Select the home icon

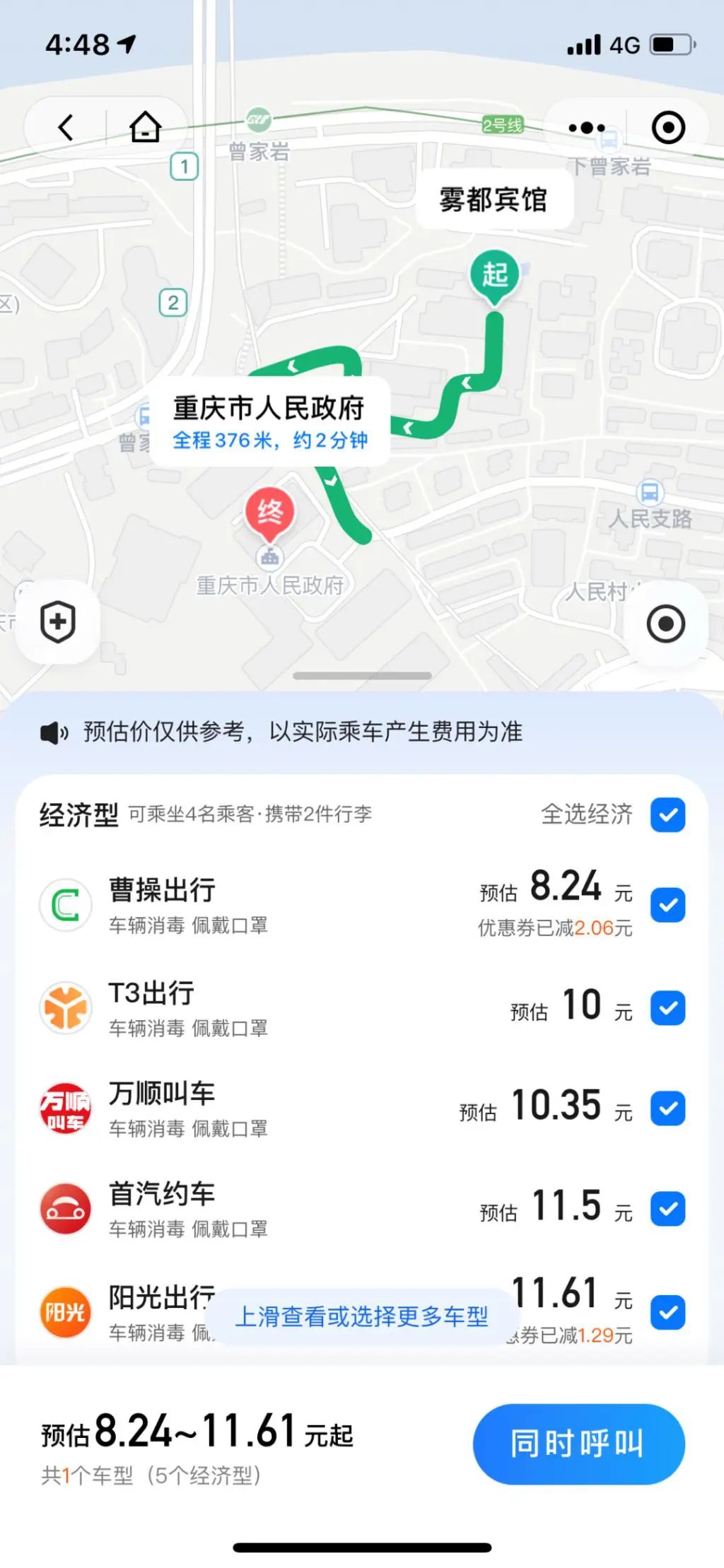[144, 127]
